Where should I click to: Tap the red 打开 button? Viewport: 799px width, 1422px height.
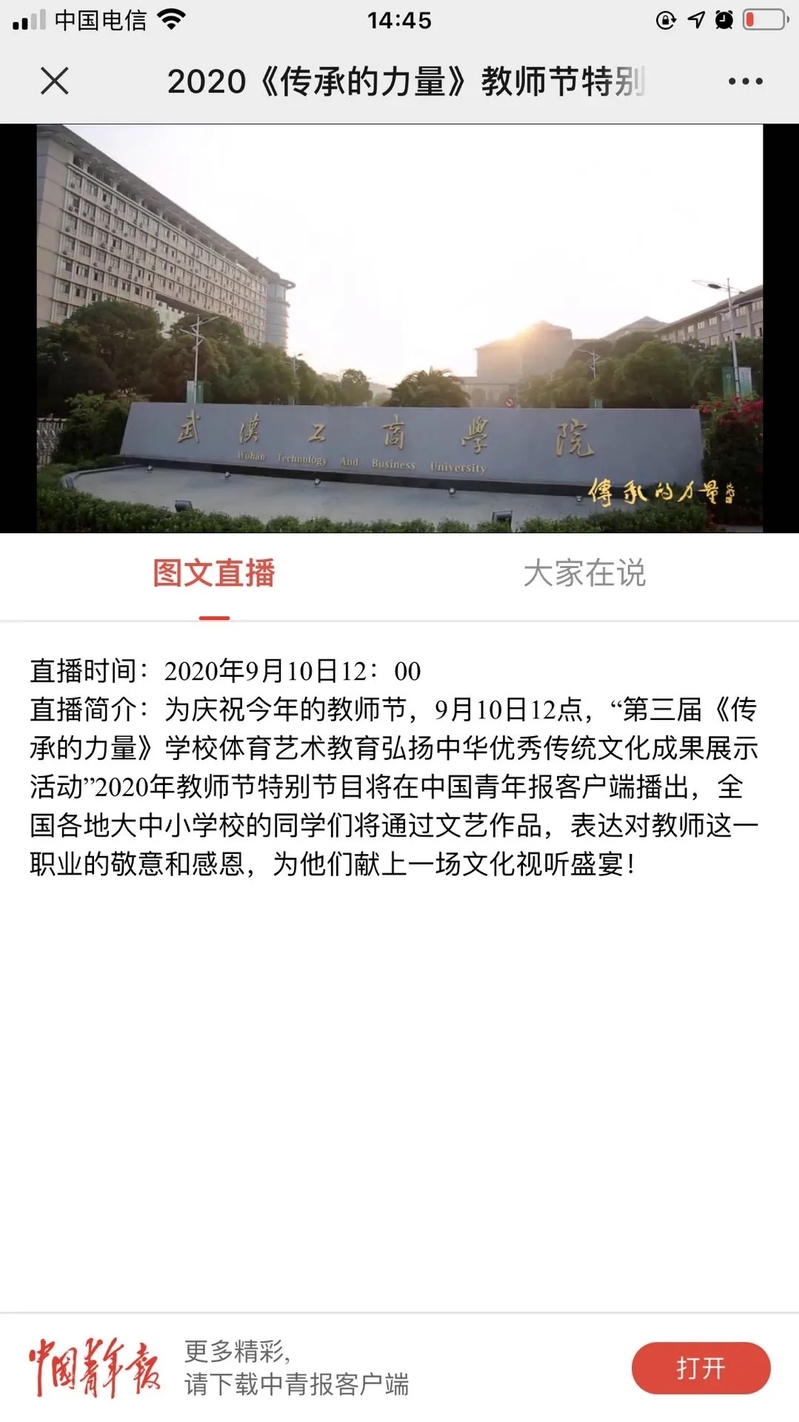point(700,1368)
